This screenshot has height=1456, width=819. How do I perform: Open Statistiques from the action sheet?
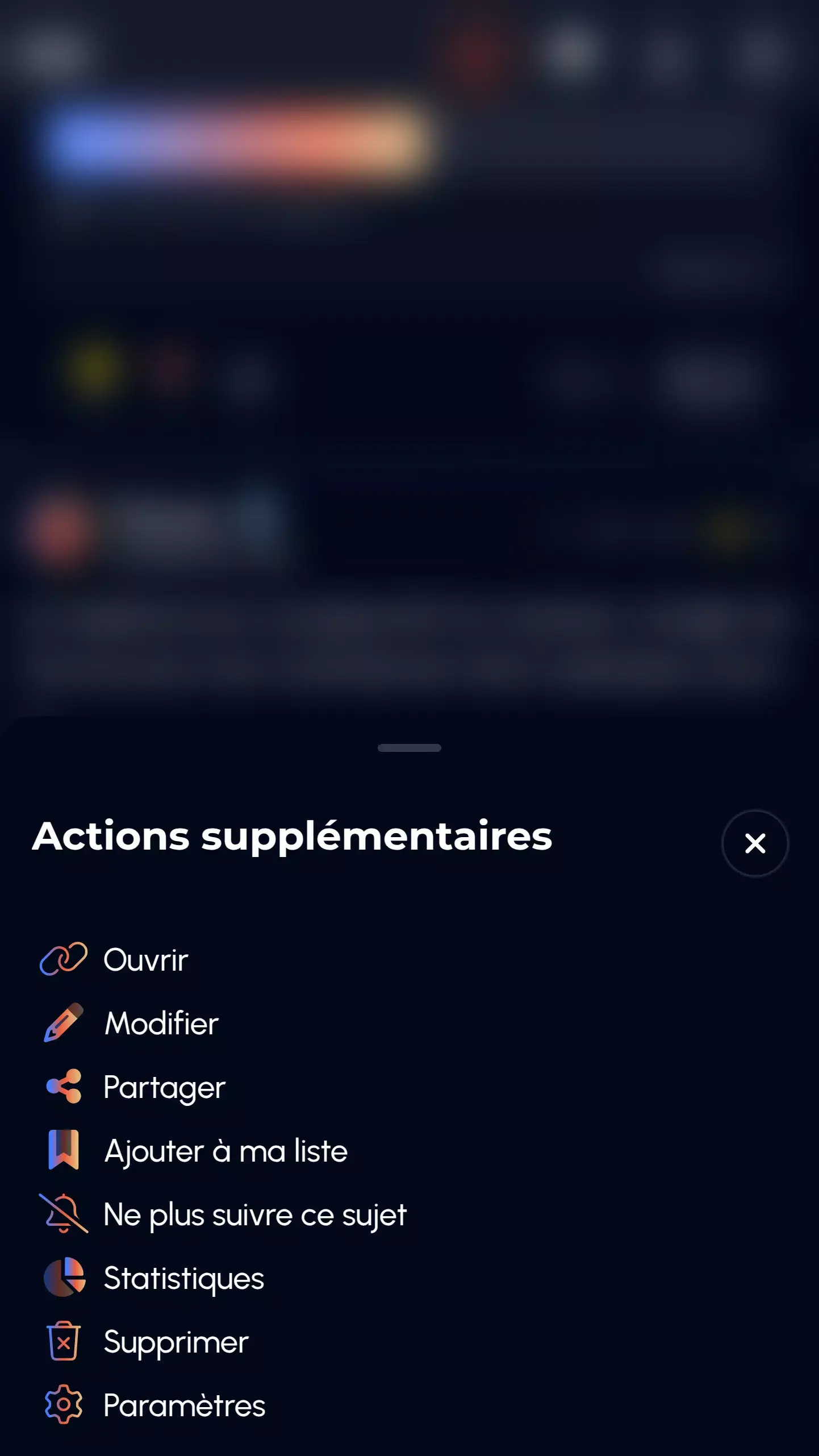coord(184,1276)
